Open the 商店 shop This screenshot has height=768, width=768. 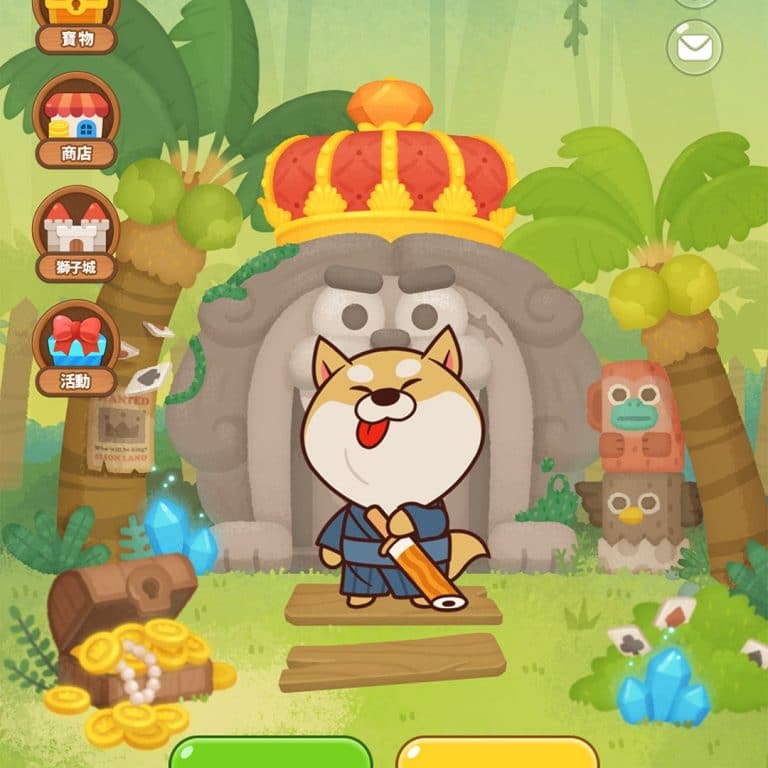pos(76,120)
